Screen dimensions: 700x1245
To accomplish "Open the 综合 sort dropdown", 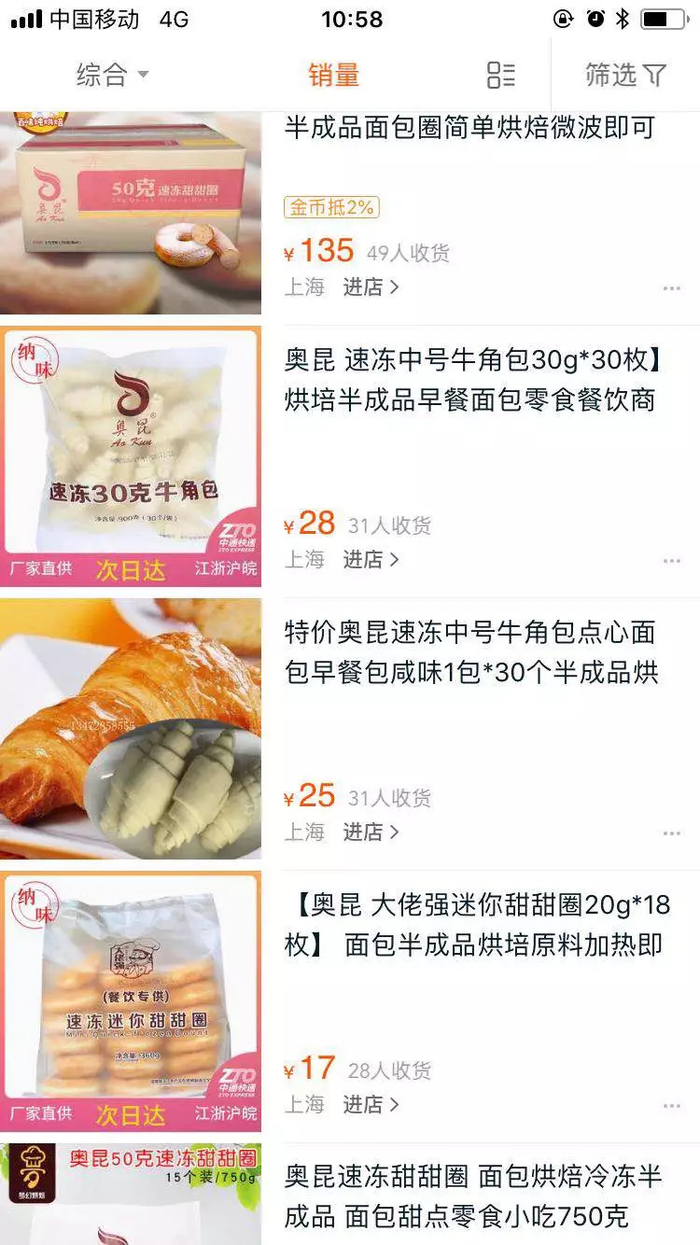I will click(112, 75).
